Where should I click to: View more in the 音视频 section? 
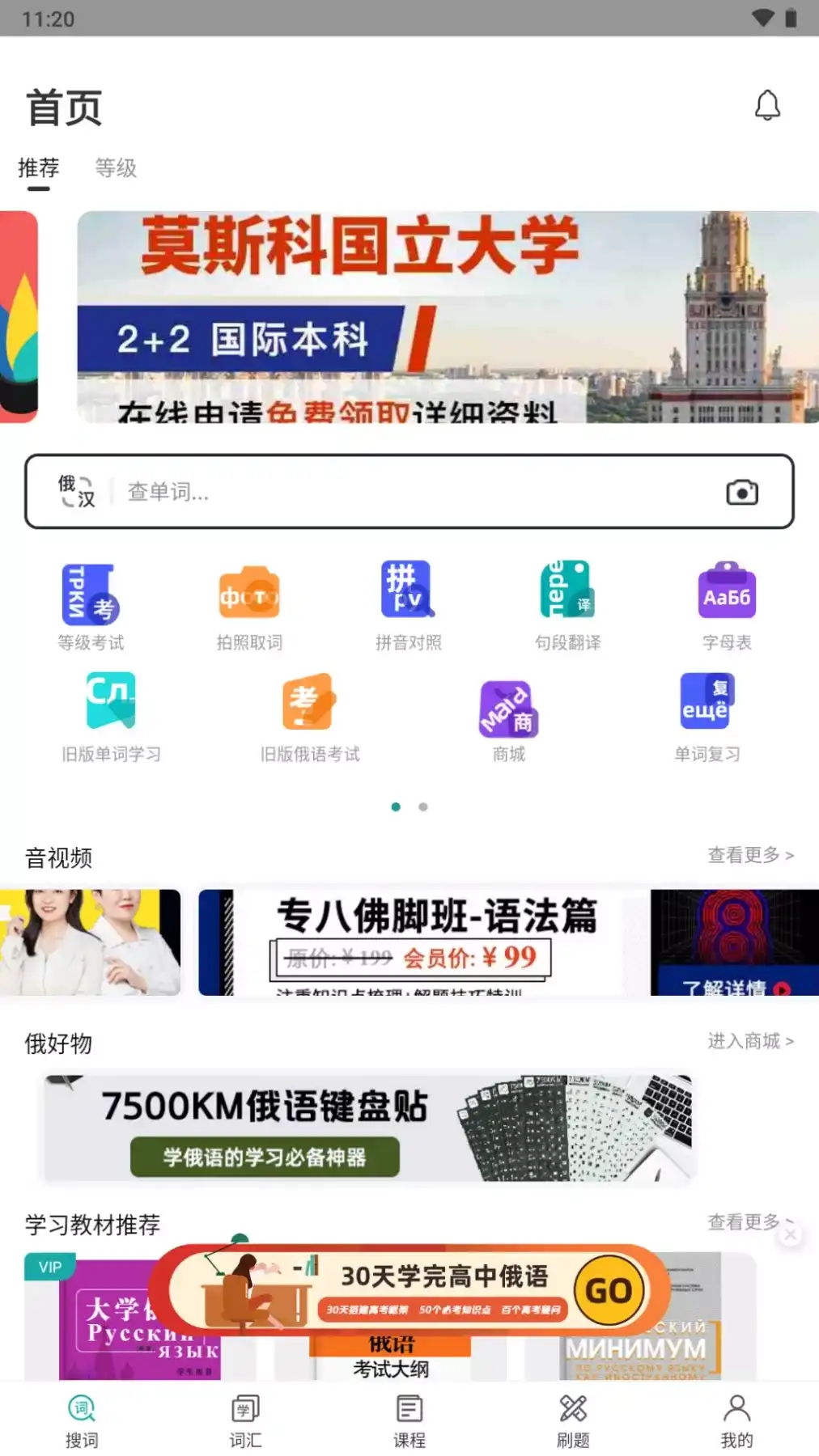pos(750,855)
